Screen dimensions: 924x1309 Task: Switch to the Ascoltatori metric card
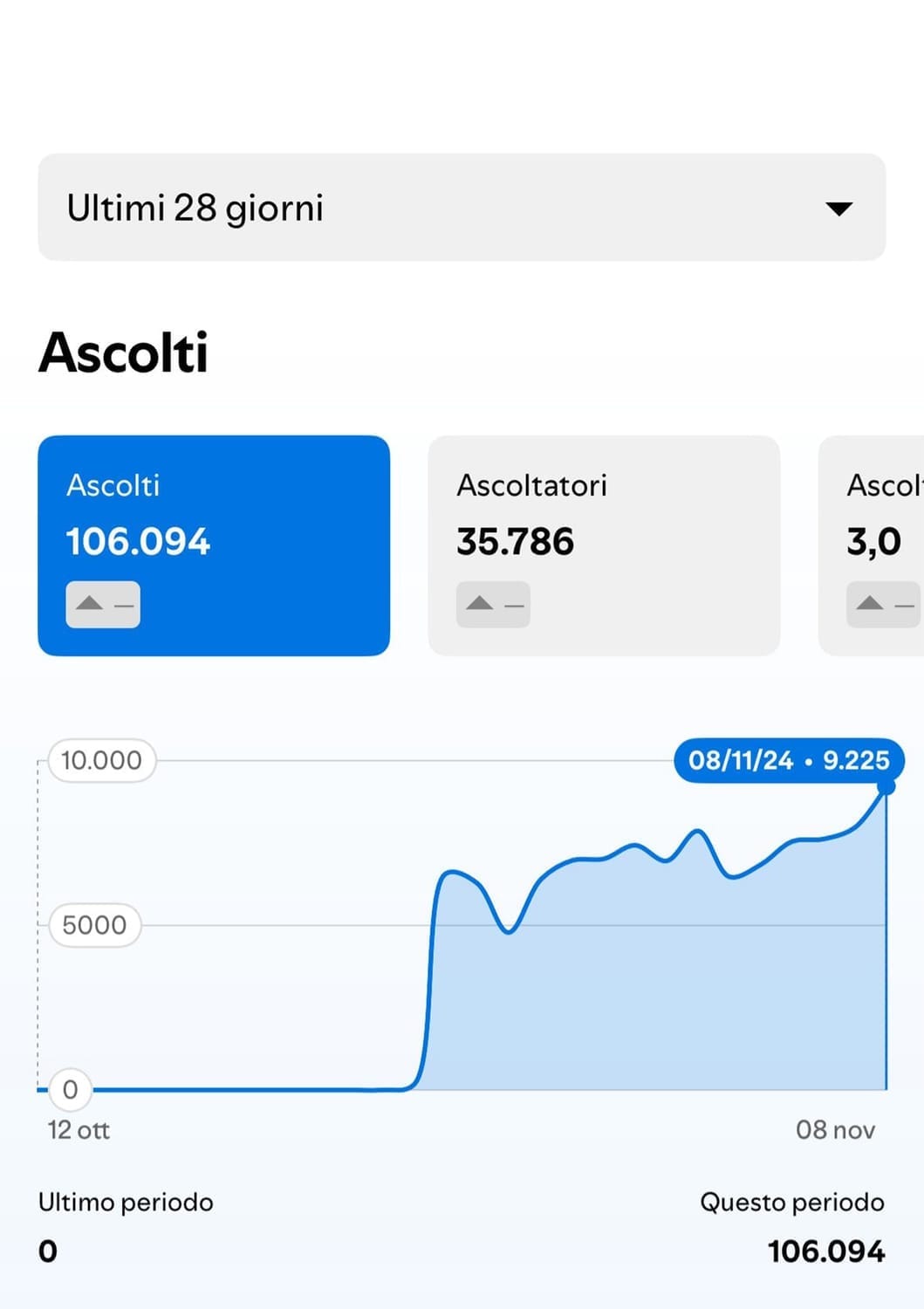click(603, 545)
